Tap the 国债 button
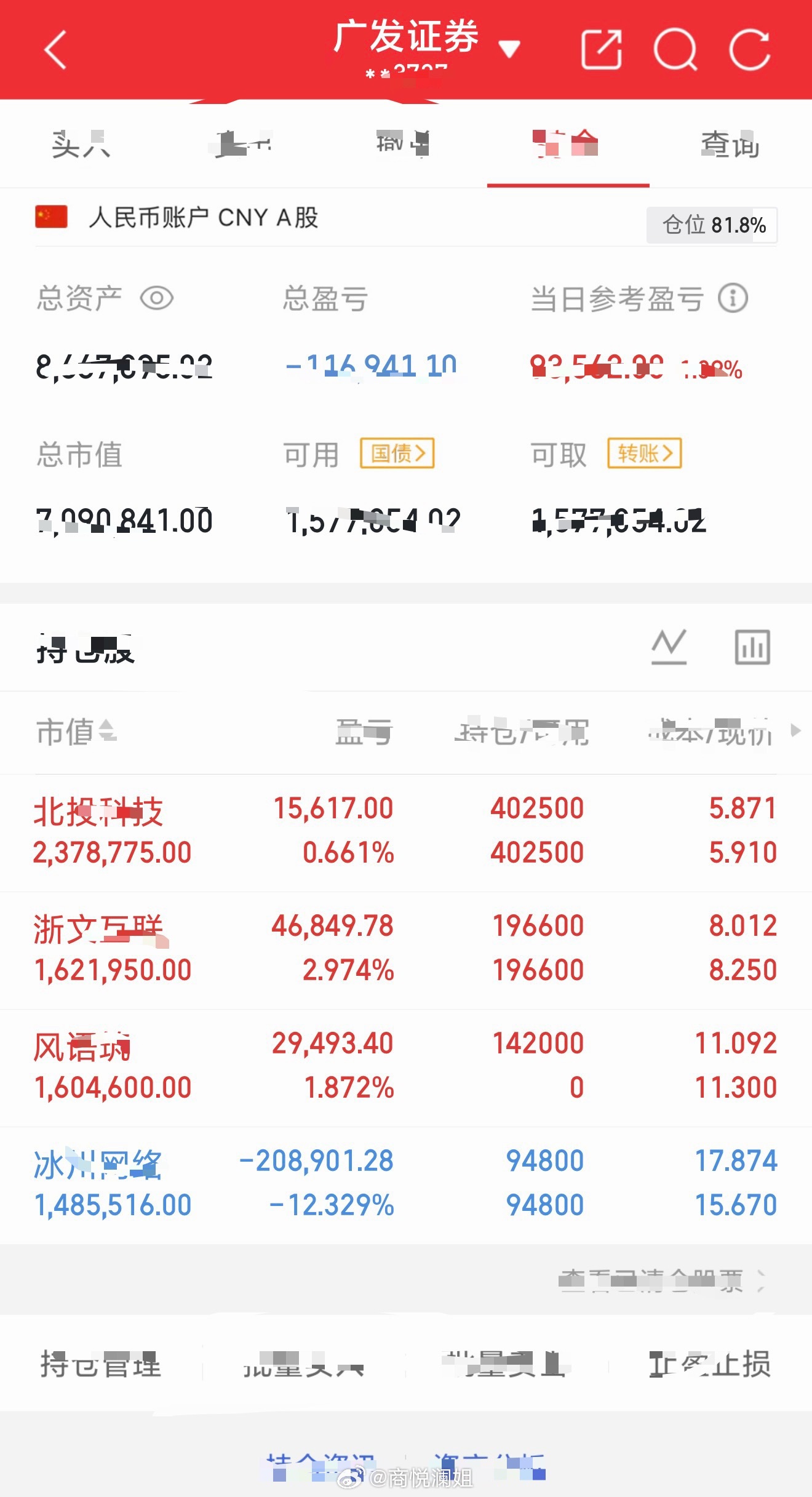Screen dimensions: 812x1497 pyautogui.click(x=397, y=453)
